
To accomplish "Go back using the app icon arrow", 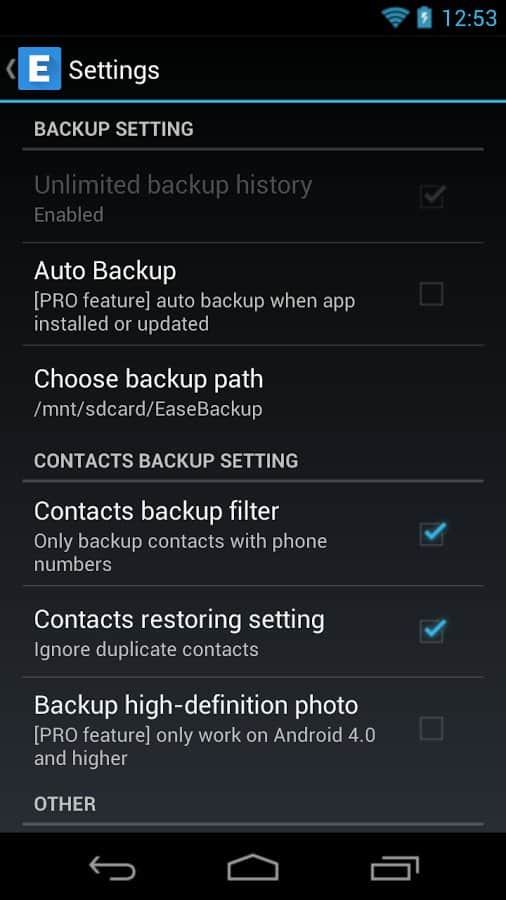I will [33, 69].
